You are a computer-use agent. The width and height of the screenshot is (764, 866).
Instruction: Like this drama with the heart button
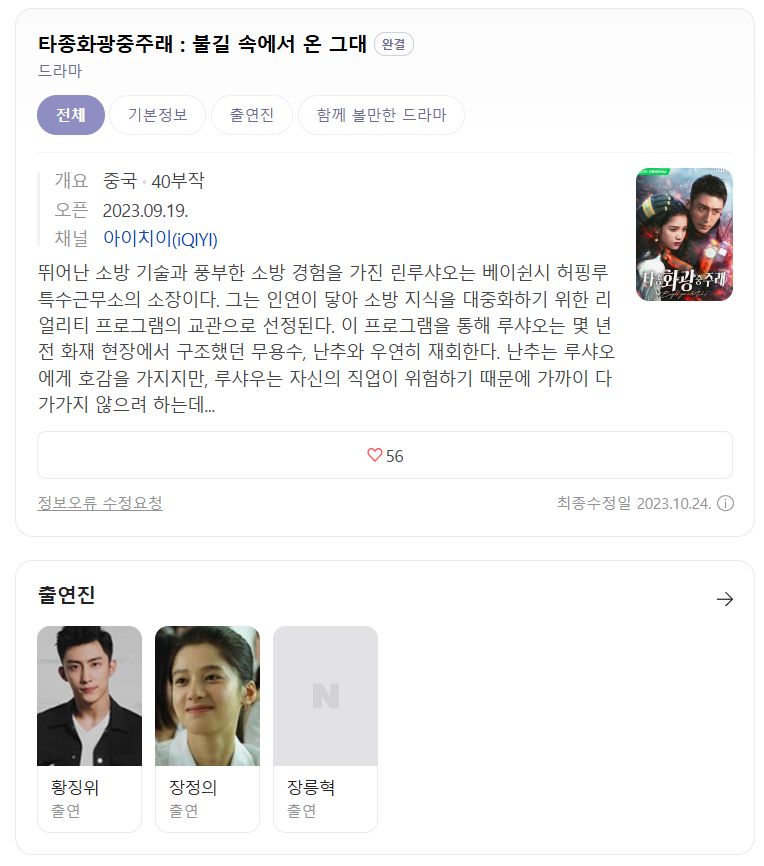click(385, 456)
